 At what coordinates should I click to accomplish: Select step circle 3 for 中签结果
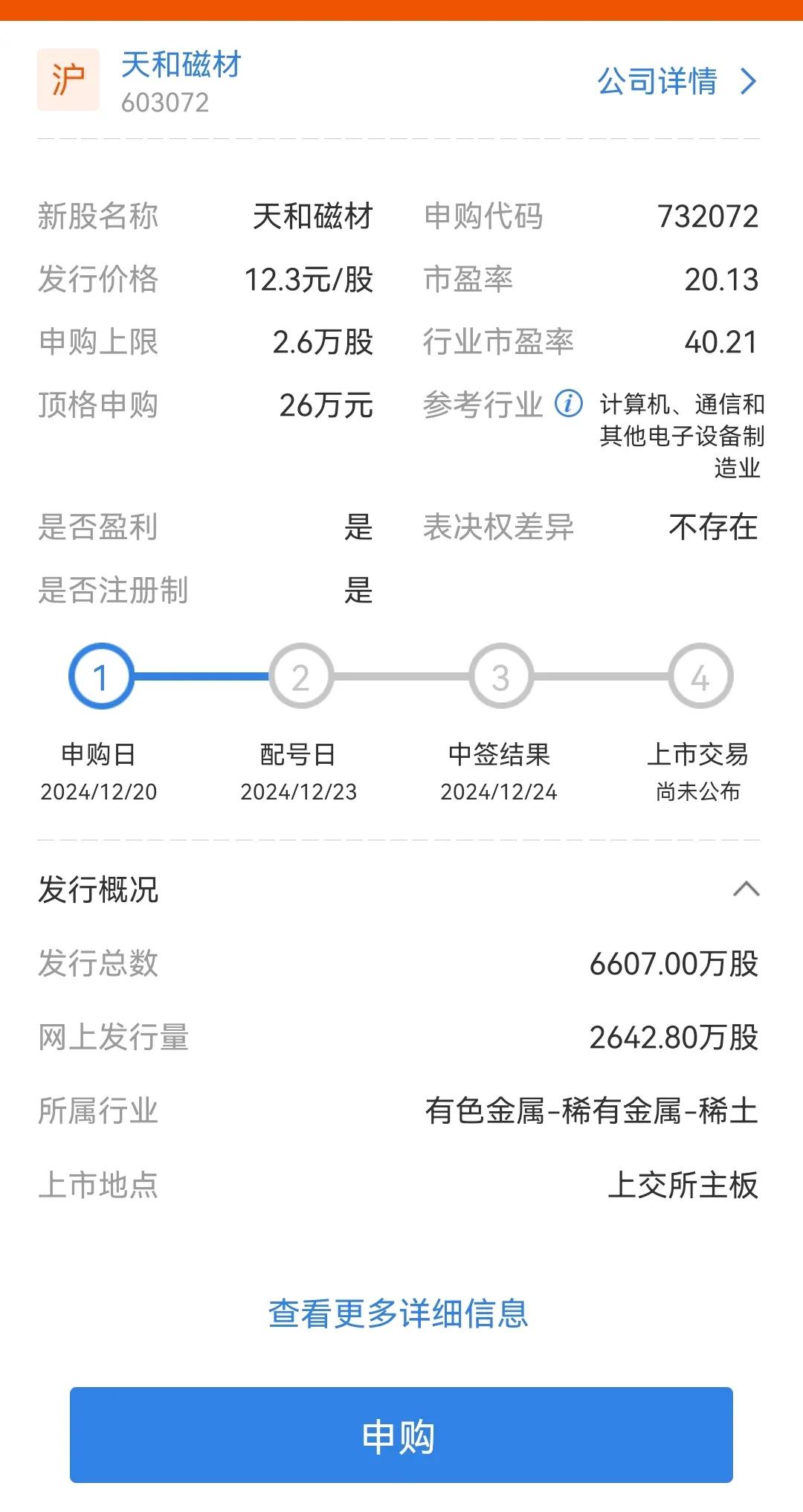point(500,677)
